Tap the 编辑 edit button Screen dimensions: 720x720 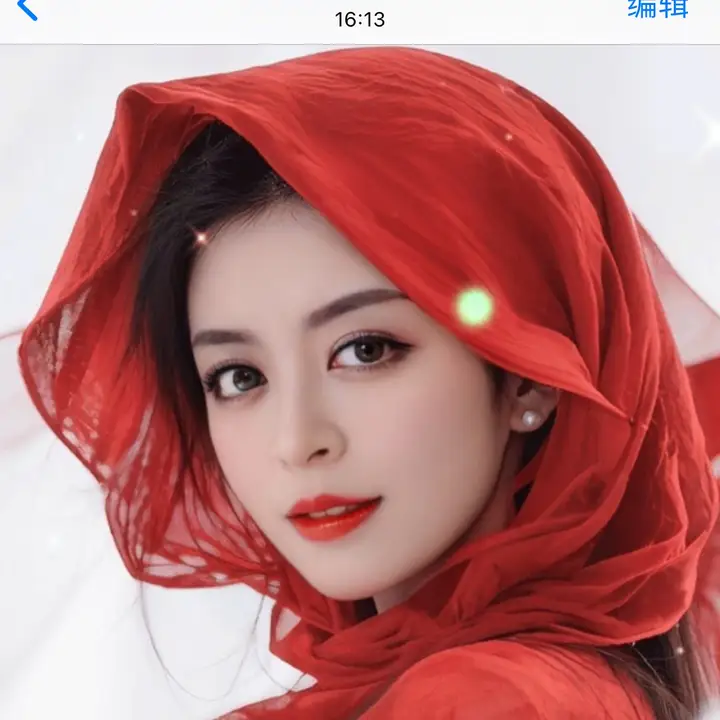pos(658,9)
